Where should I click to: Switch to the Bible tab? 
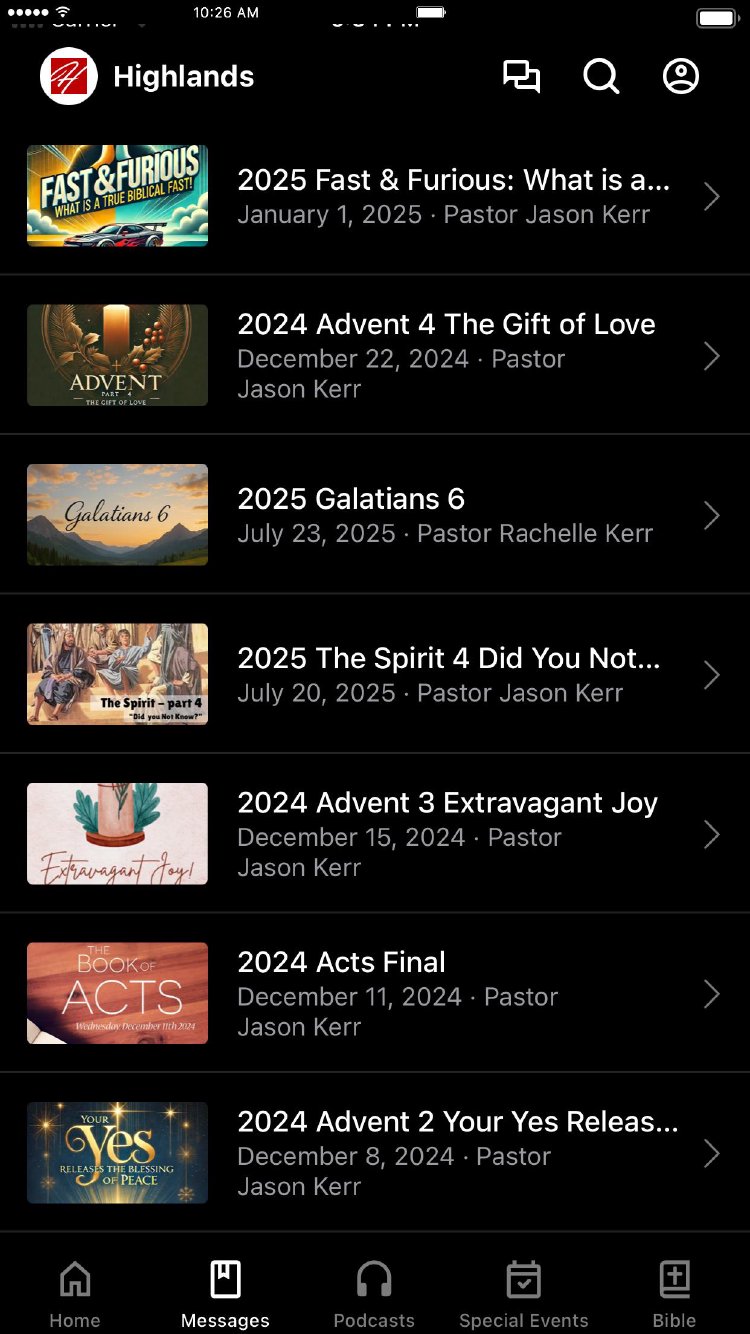[674, 1294]
